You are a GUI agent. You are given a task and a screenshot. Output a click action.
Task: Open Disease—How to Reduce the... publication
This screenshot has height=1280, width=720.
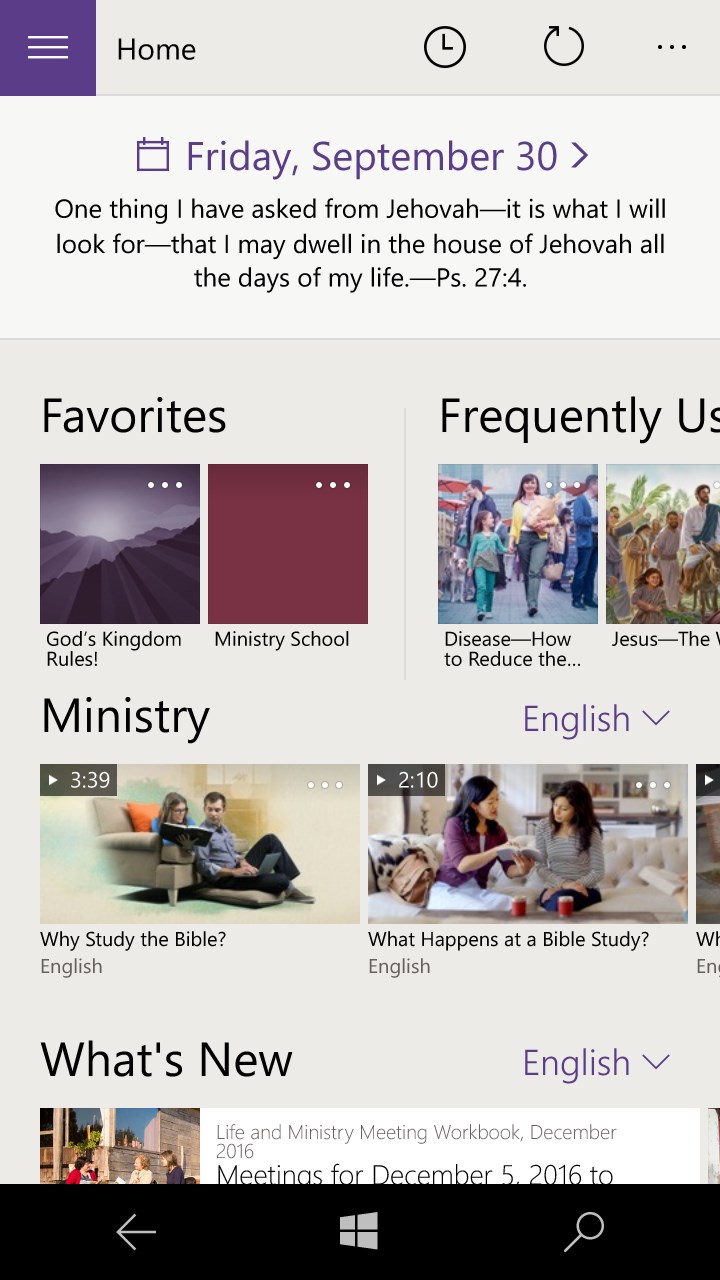pos(517,544)
